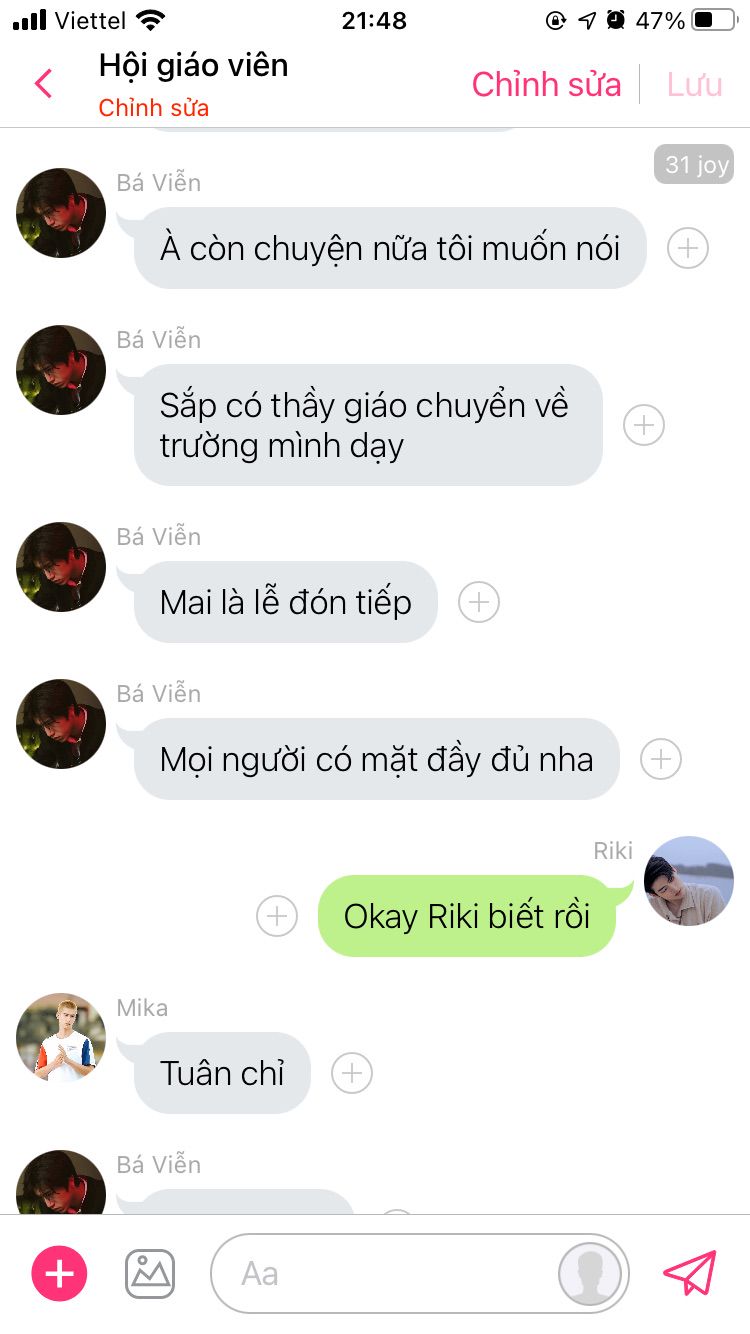Tap plus beside 'Mọi người có mặt đầy đủ nha'
The width and height of the screenshot is (750, 1334).
(x=661, y=759)
